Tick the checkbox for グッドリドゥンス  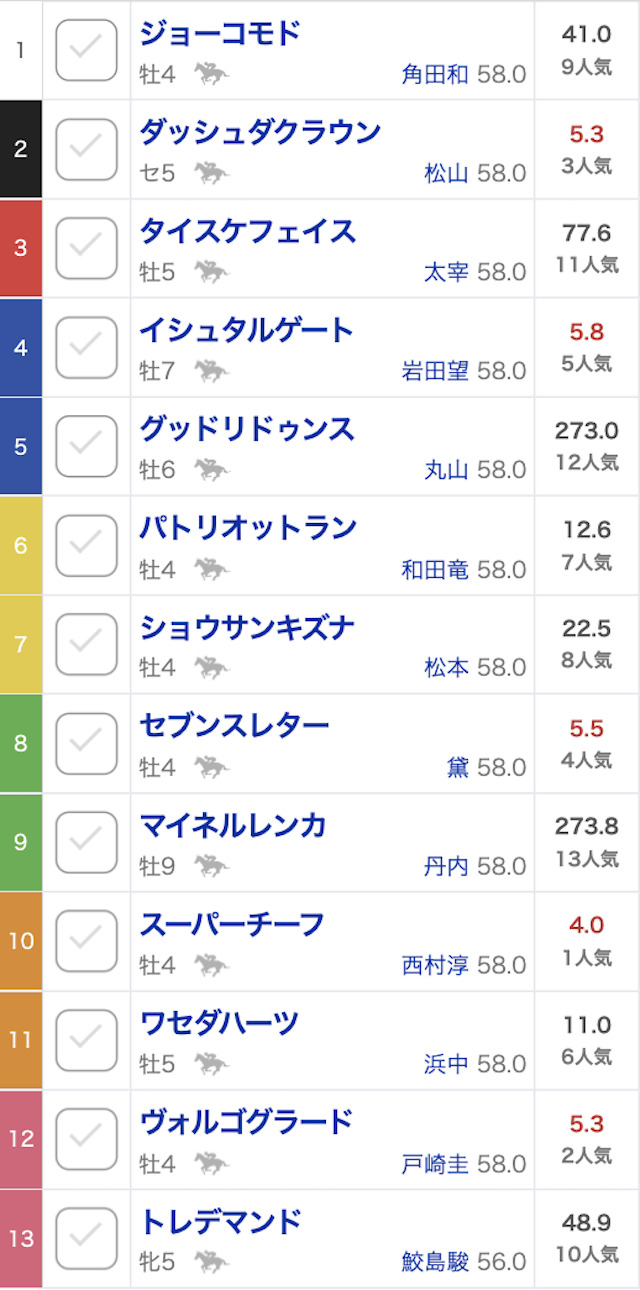click(86, 446)
